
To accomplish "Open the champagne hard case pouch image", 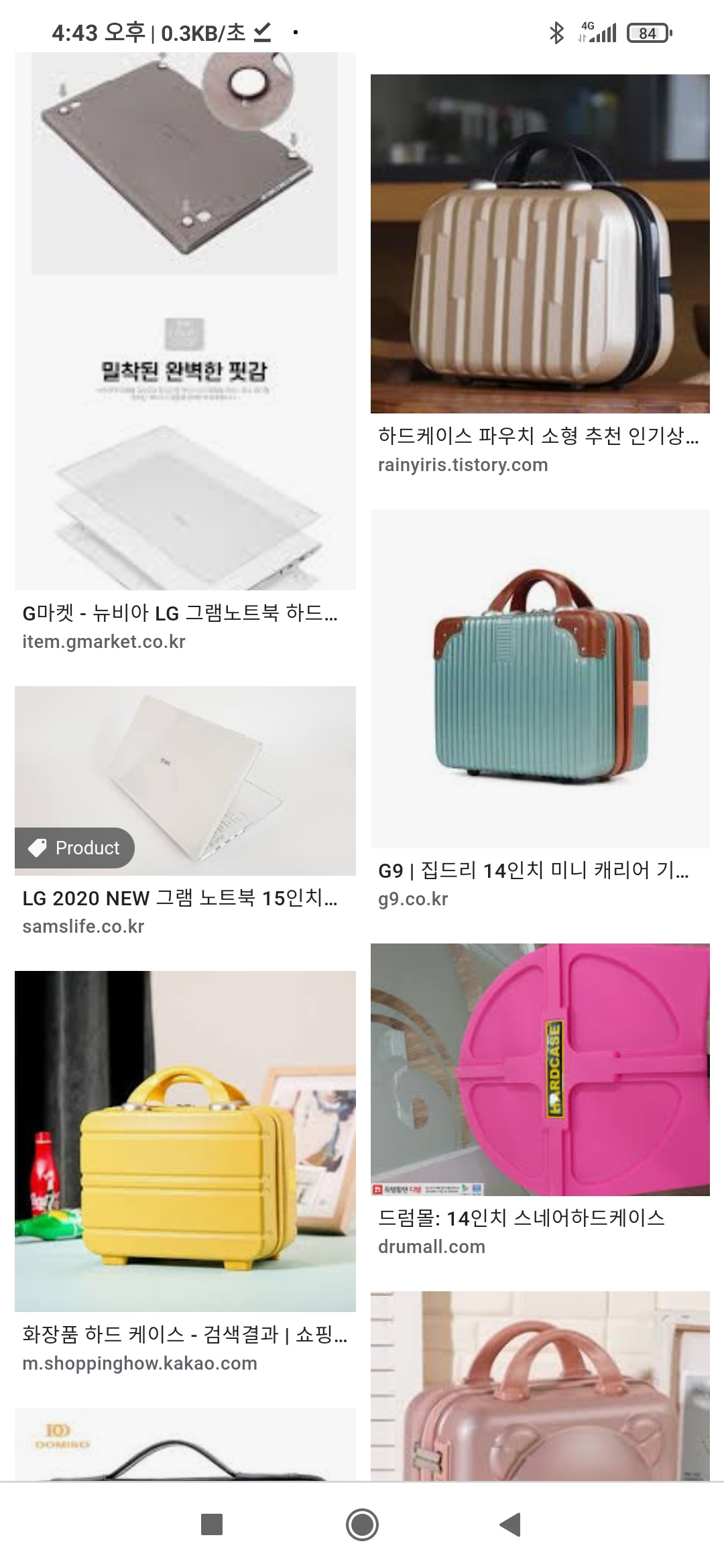I will pyautogui.click(x=540, y=244).
